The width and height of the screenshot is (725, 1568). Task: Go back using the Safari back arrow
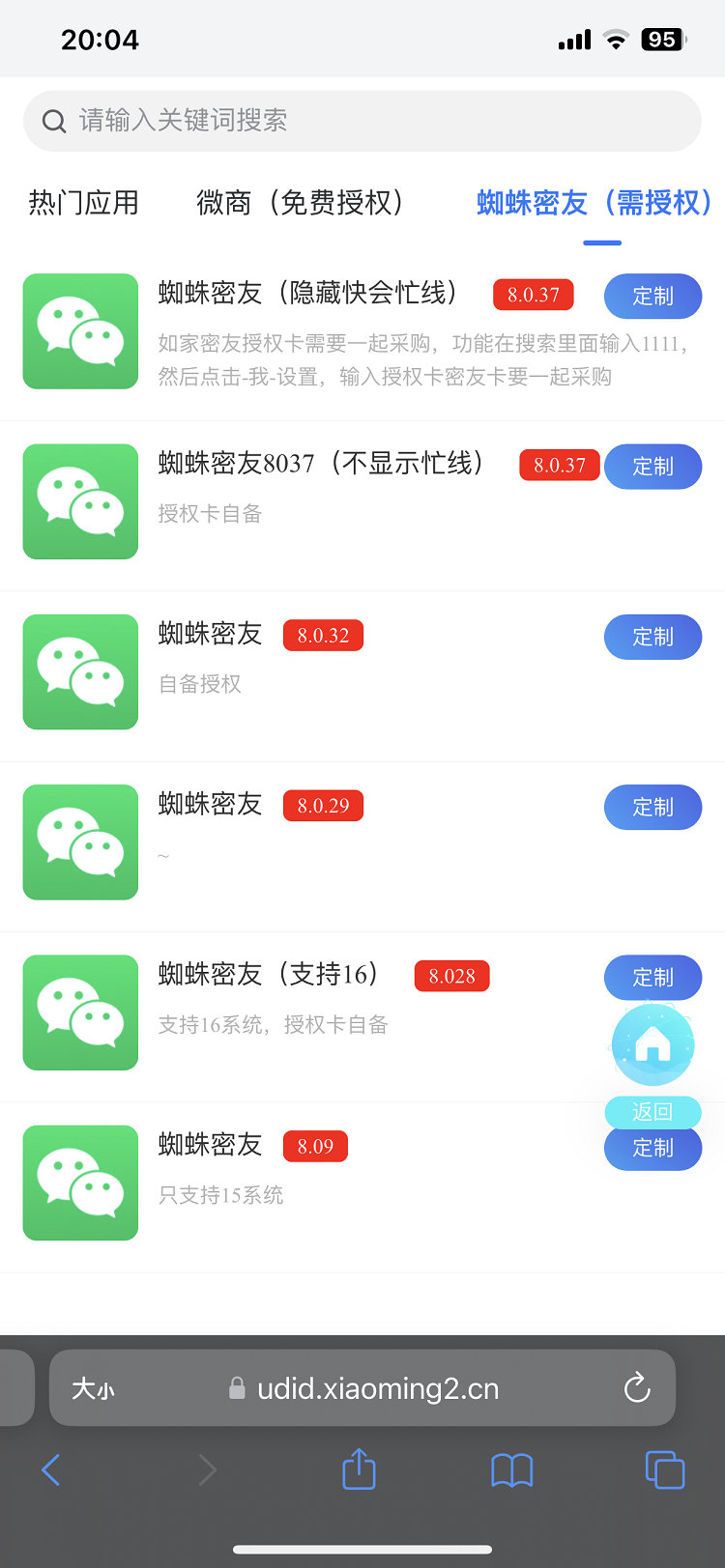[x=51, y=1469]
